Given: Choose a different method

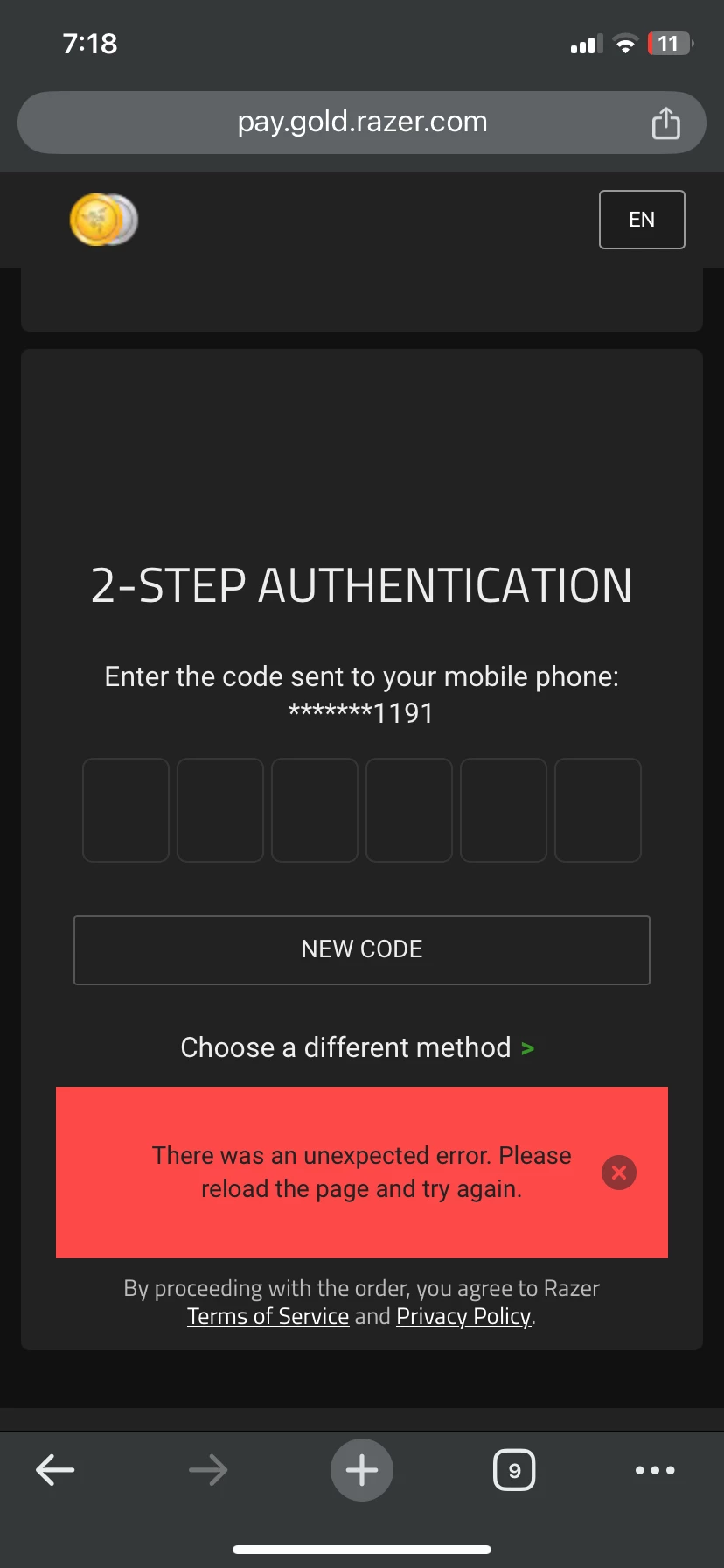Looking at the screenshot, I should 358,1047.
